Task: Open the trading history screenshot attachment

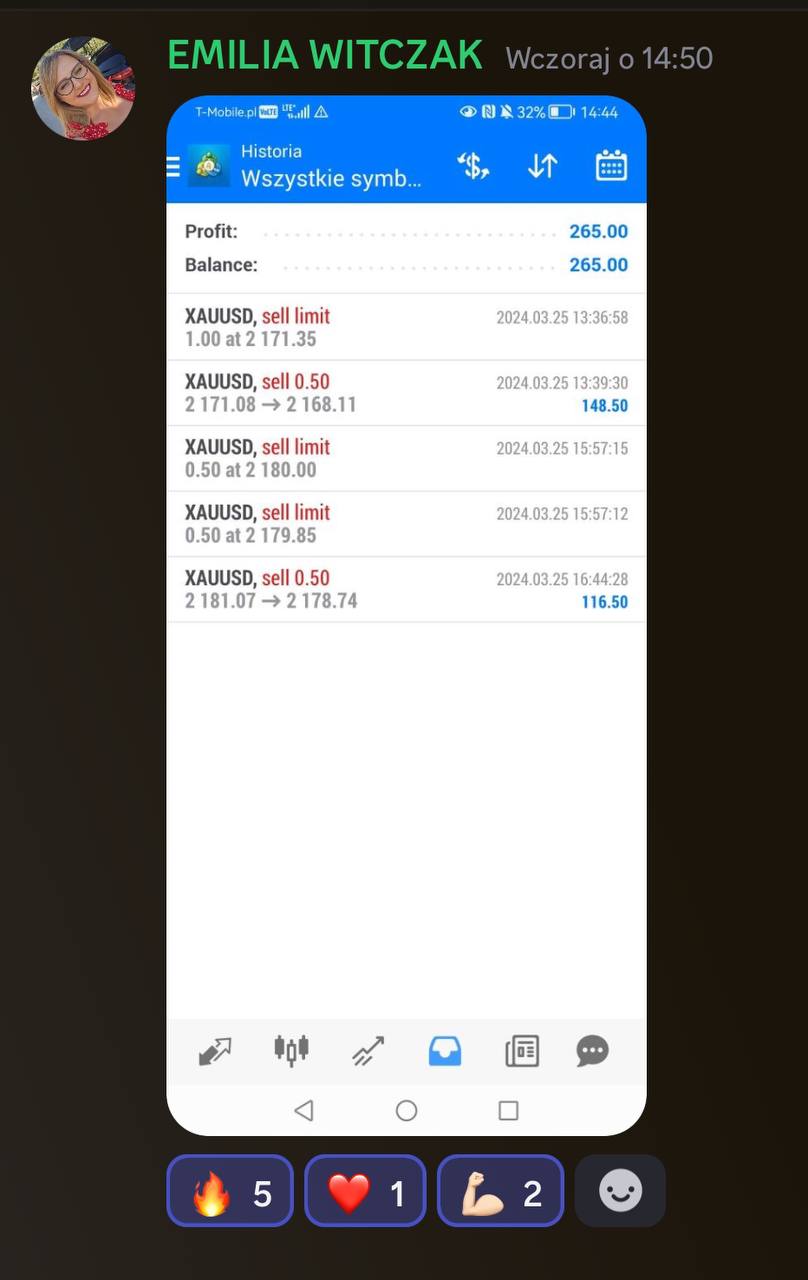Action: pyautogui.click(x=406, y=615)
